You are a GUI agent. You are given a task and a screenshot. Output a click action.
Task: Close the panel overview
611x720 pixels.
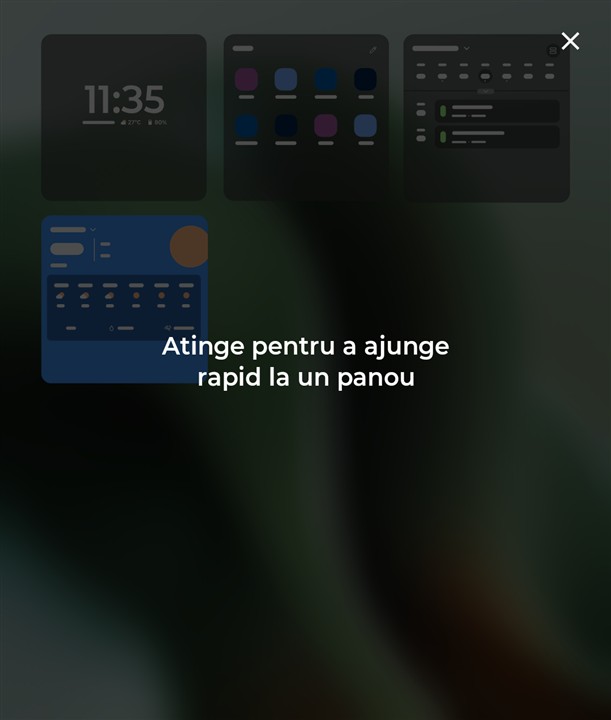[x=570, y=41]
